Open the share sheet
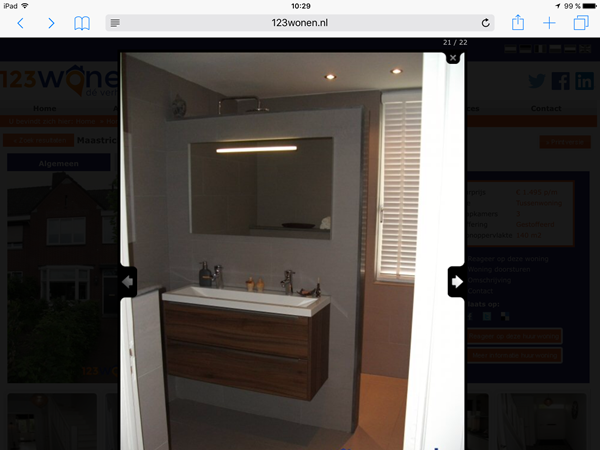This screenshot has height=450, width=600. click(518, 22)
